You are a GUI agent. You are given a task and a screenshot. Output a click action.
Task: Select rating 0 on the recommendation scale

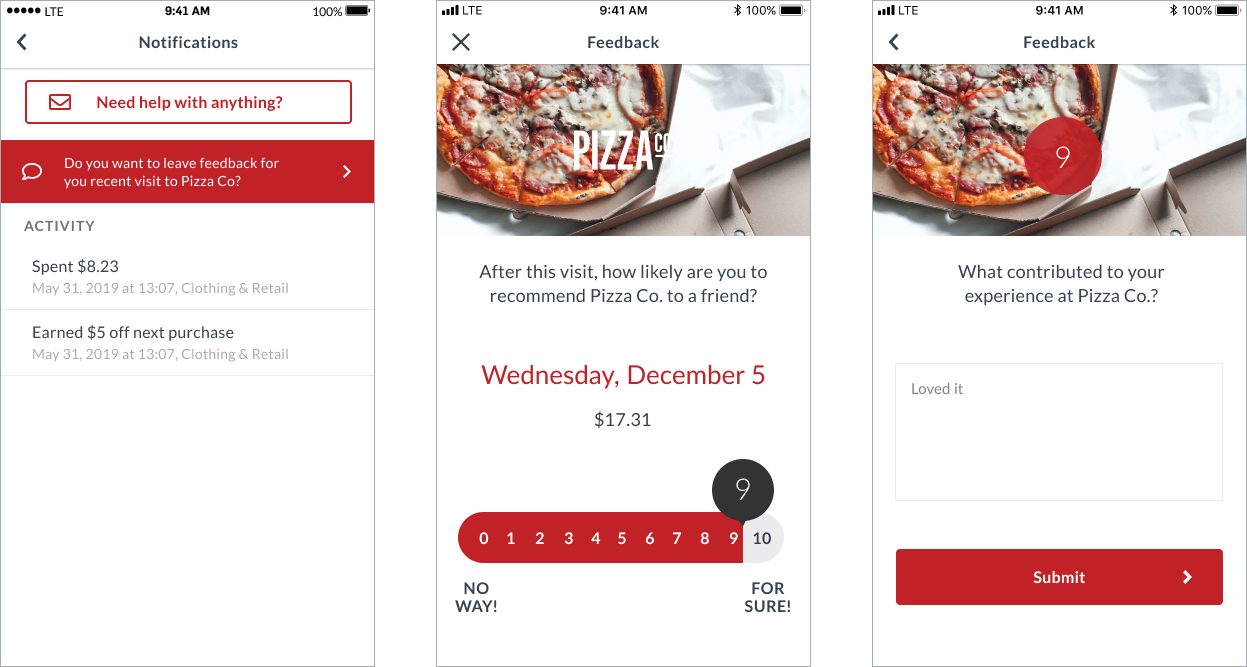(x=484, y=538)
